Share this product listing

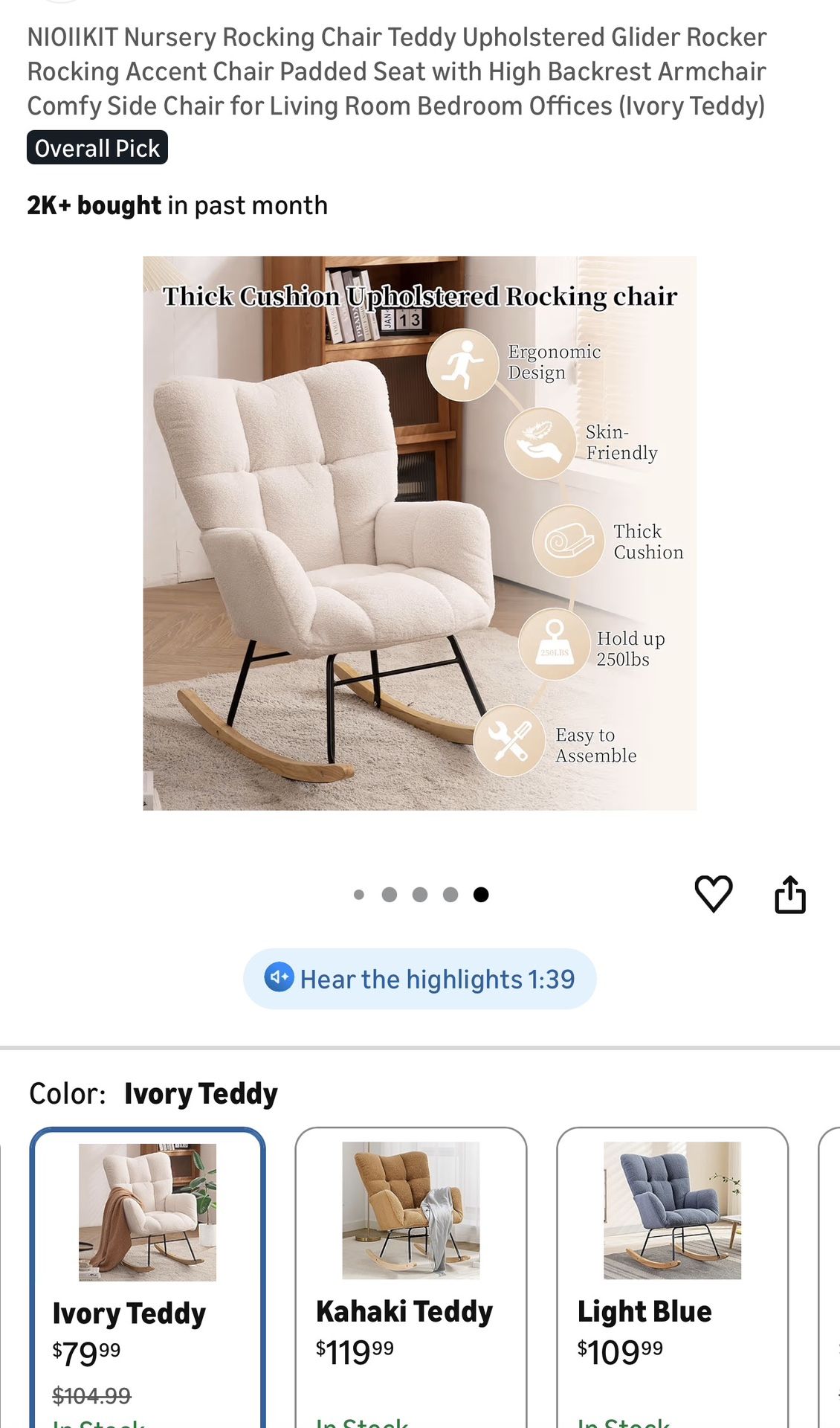(789, 893)
